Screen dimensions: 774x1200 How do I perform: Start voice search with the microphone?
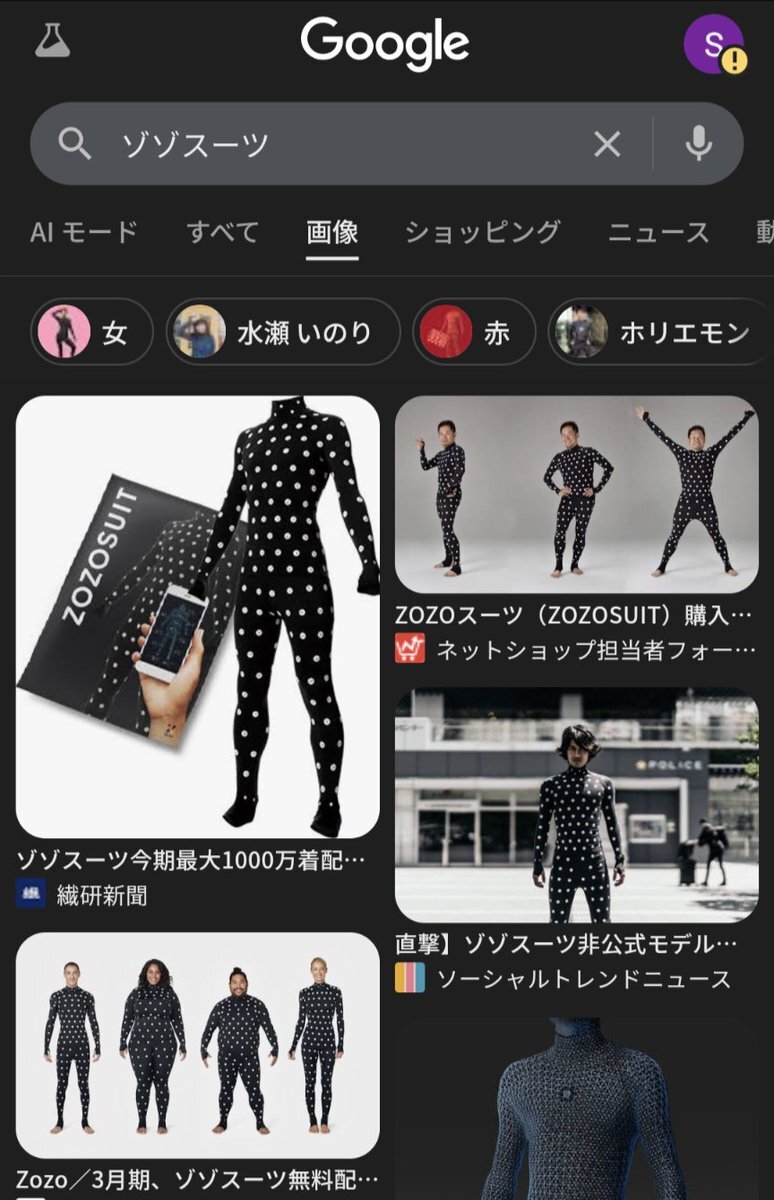(698, 145)
